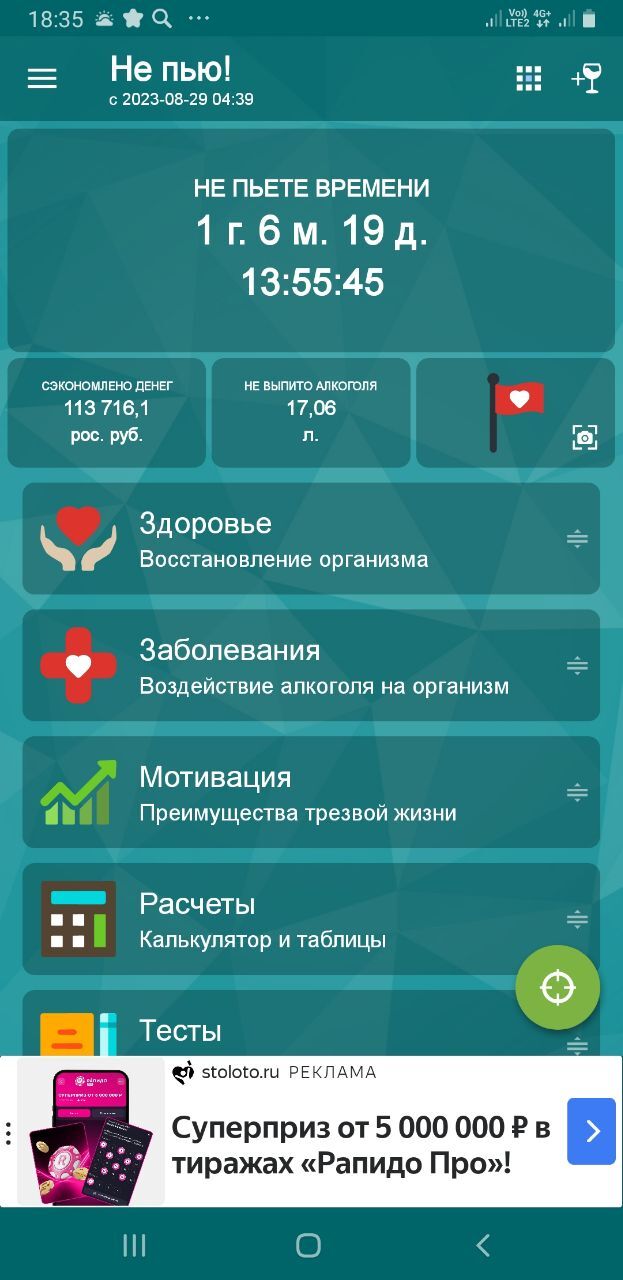The height and width of the screenshot is (1280, 623).
Task: Open the grid view icon
Action: click(529, 79)
